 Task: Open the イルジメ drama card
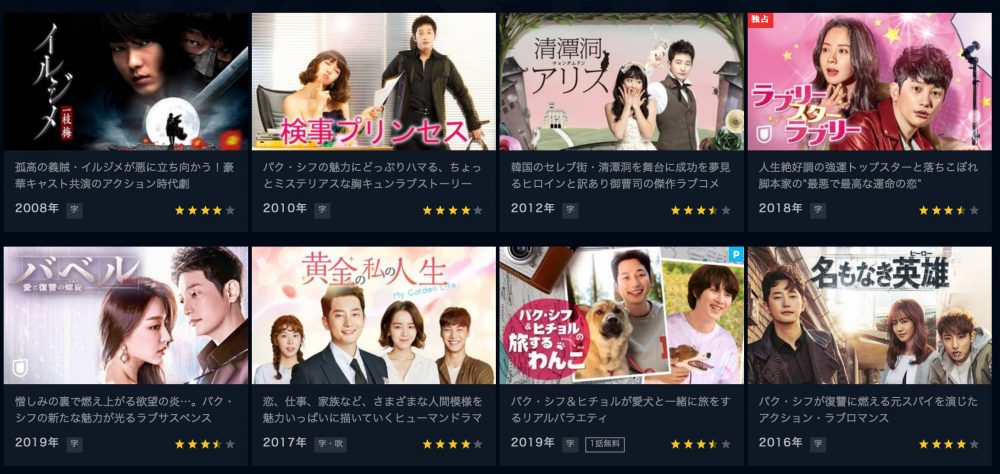pyautogui.click(x=125, y=82)
